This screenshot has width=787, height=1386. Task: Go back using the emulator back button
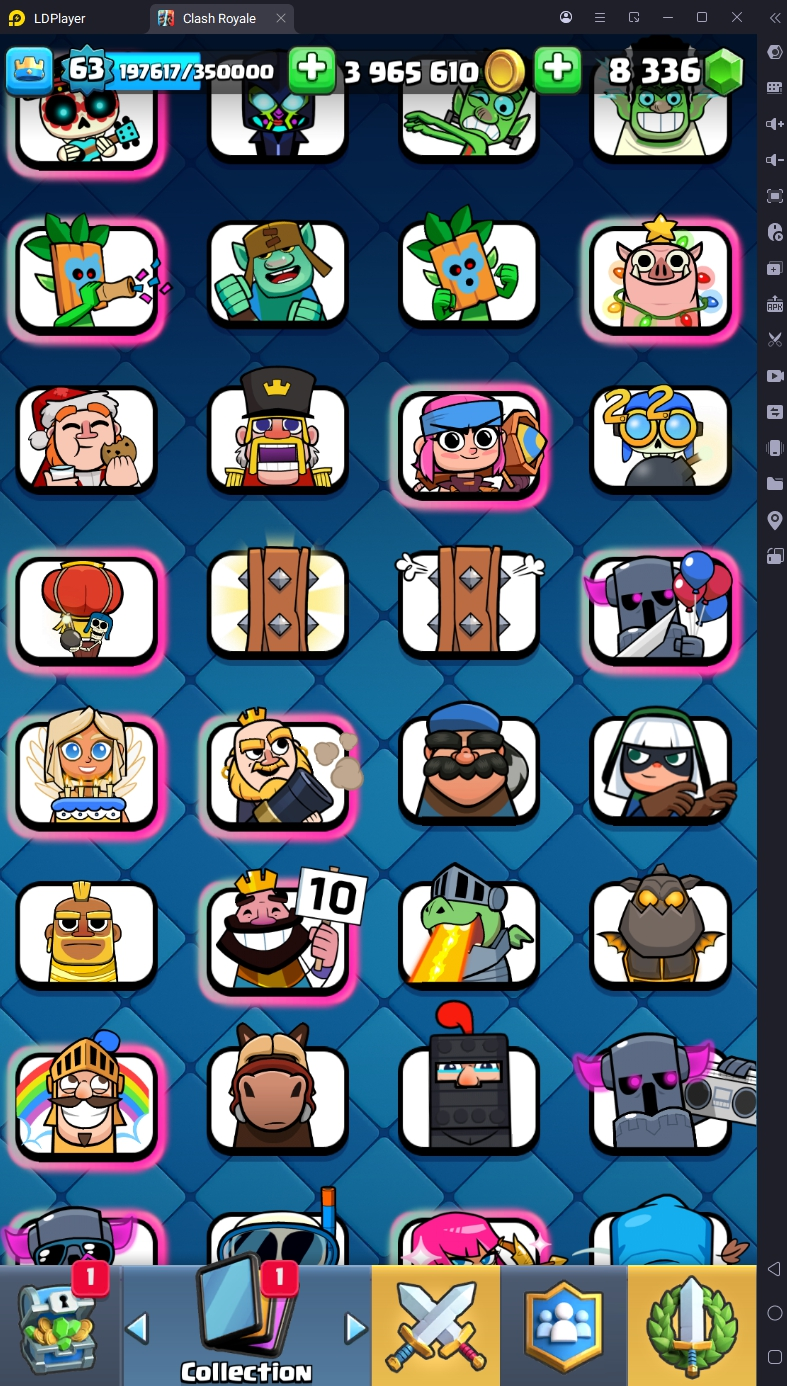click(774, 1269)
